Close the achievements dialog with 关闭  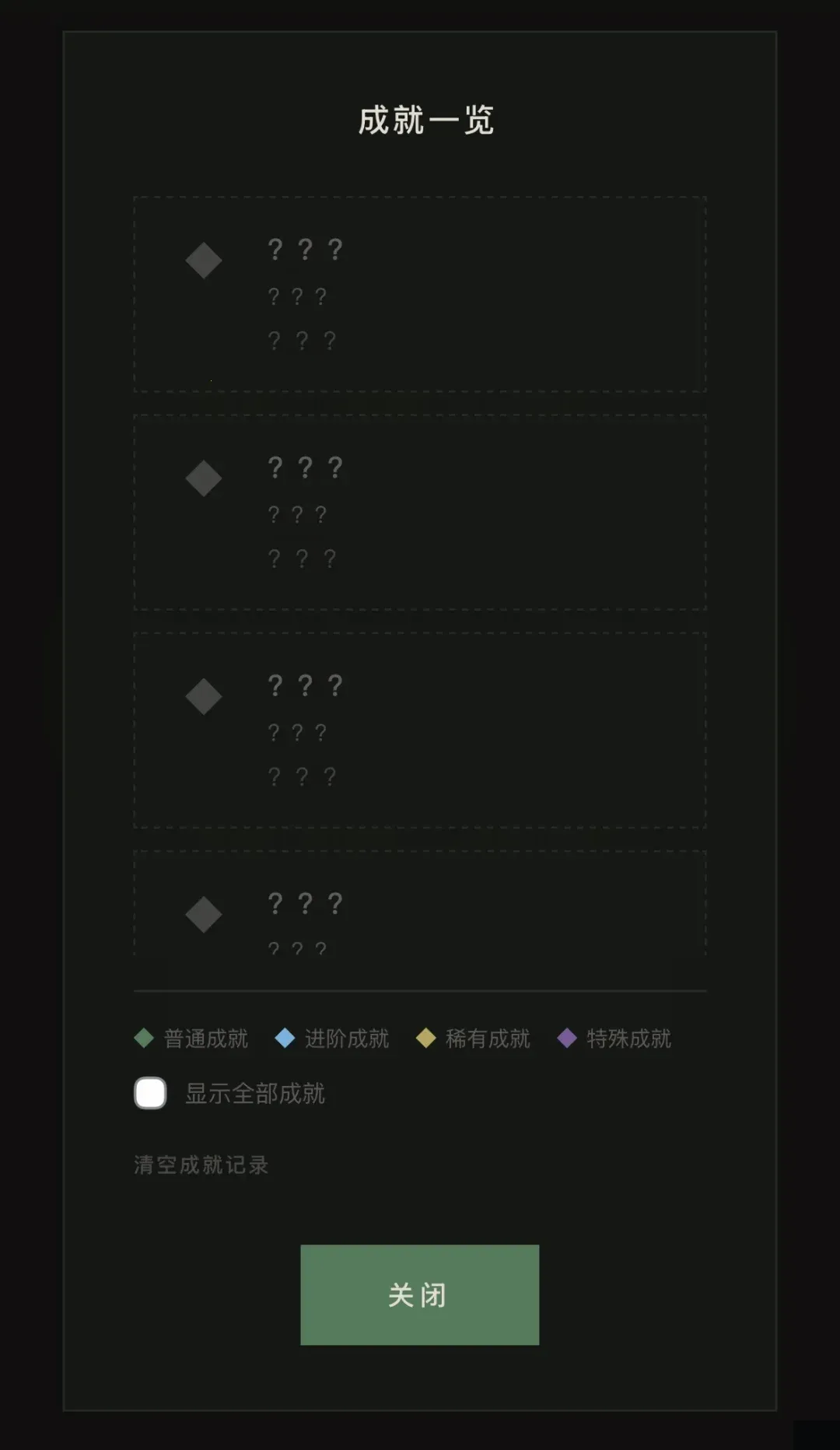419,1294
